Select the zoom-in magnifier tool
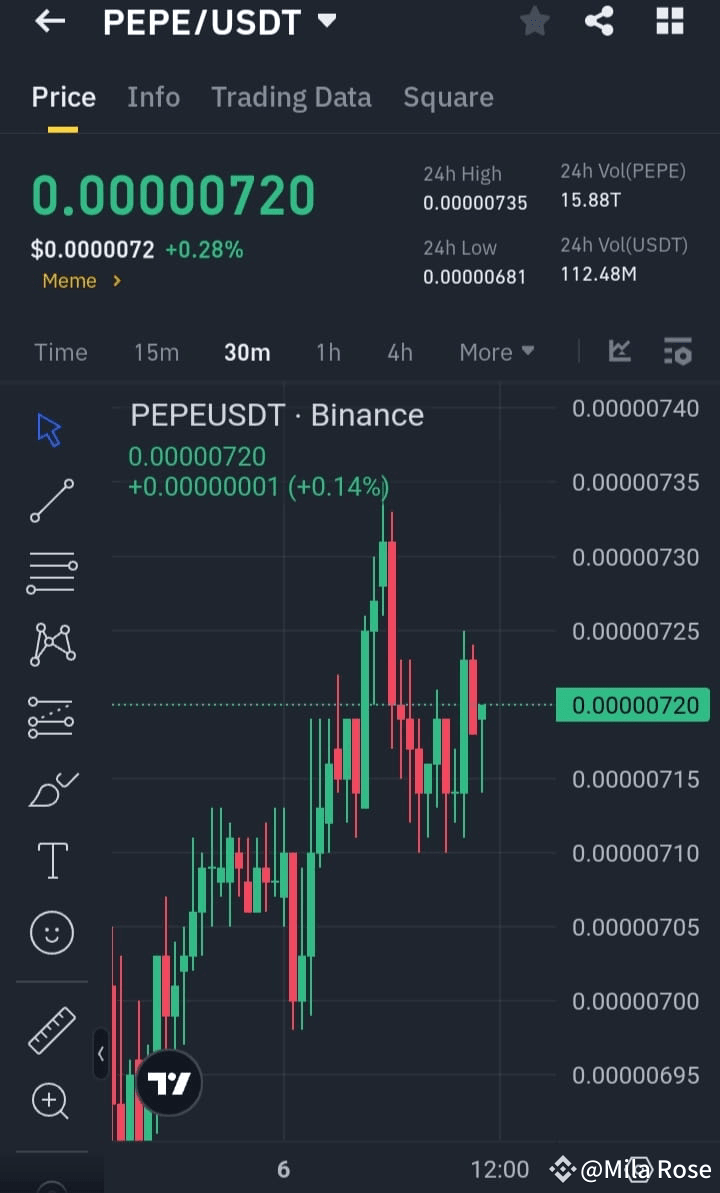 pos(50,1101)
